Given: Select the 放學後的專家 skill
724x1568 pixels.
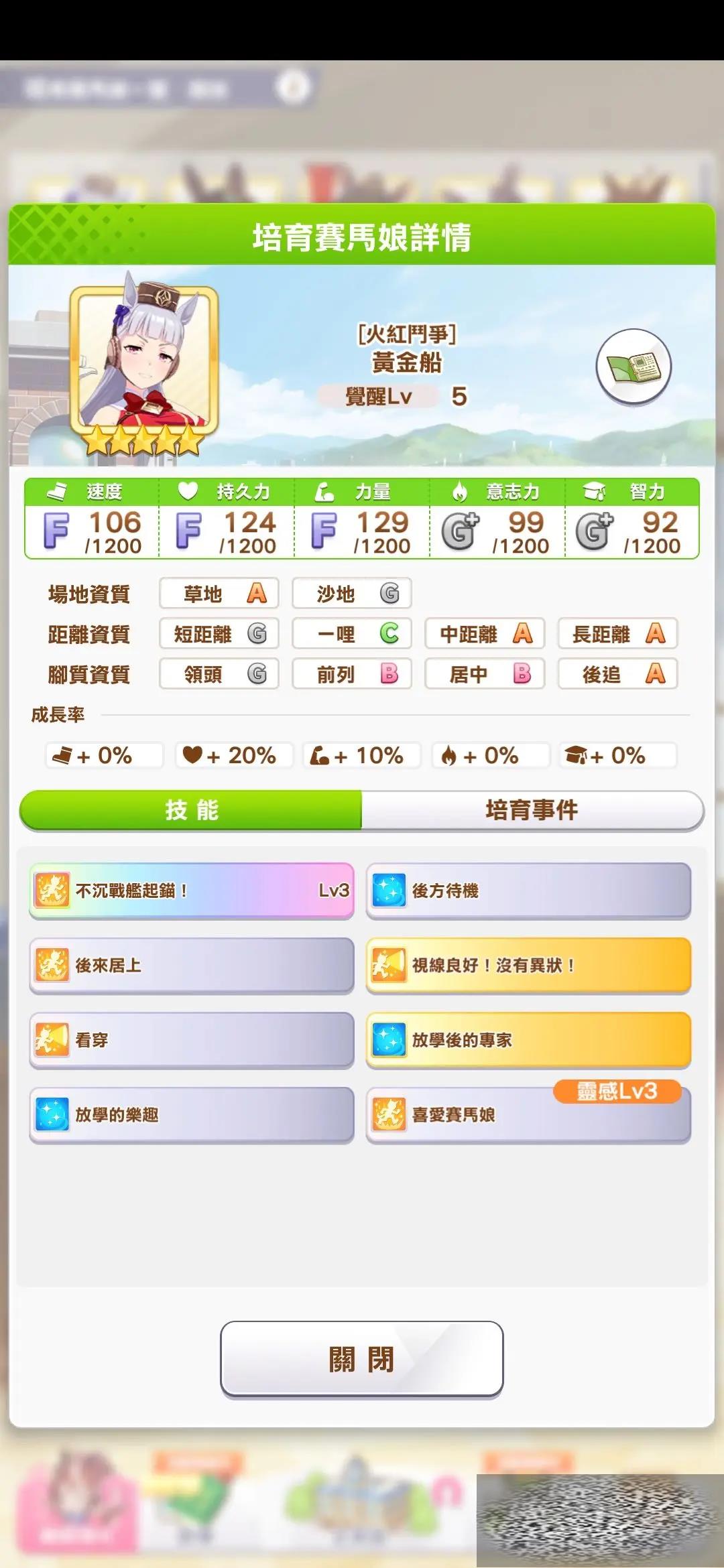Looking at the screenshot, I should point(528,1040).
